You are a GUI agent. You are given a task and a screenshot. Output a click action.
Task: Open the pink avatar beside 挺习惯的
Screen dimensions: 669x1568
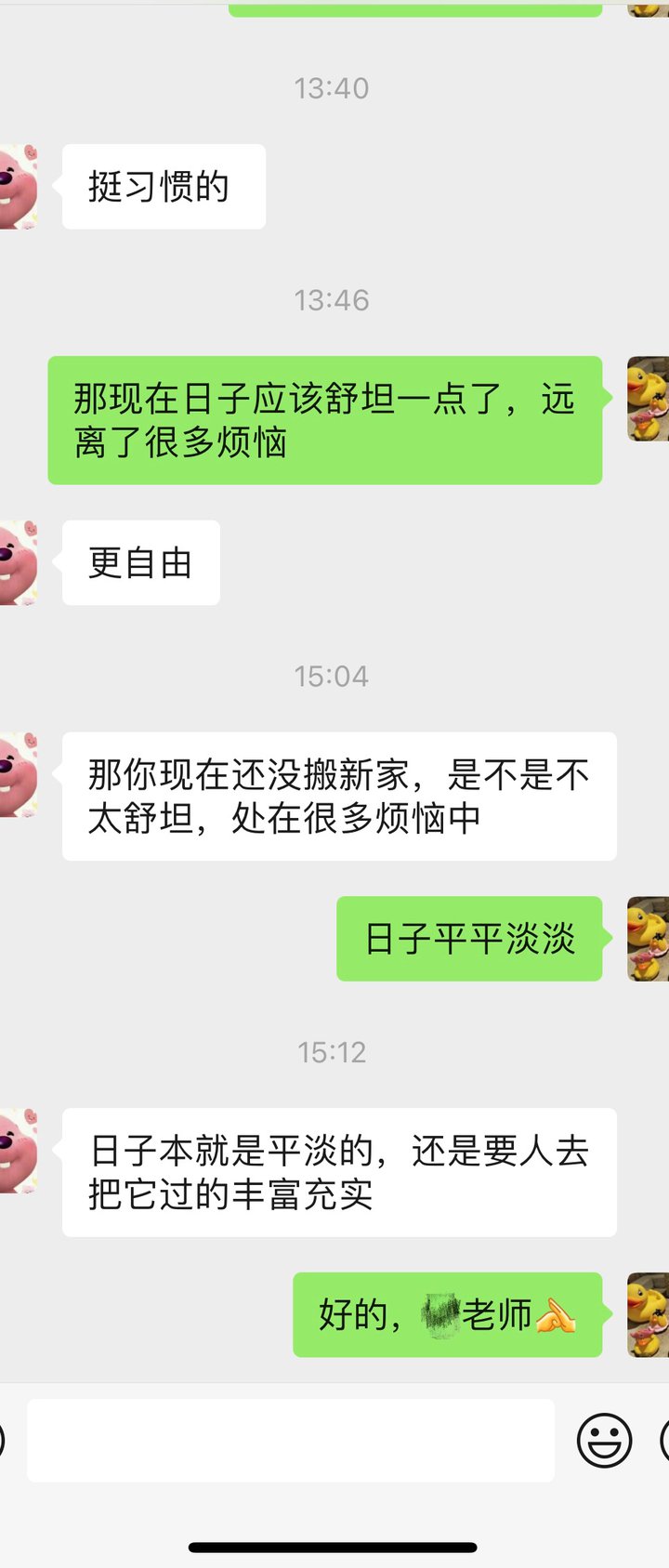click(19, 186)
